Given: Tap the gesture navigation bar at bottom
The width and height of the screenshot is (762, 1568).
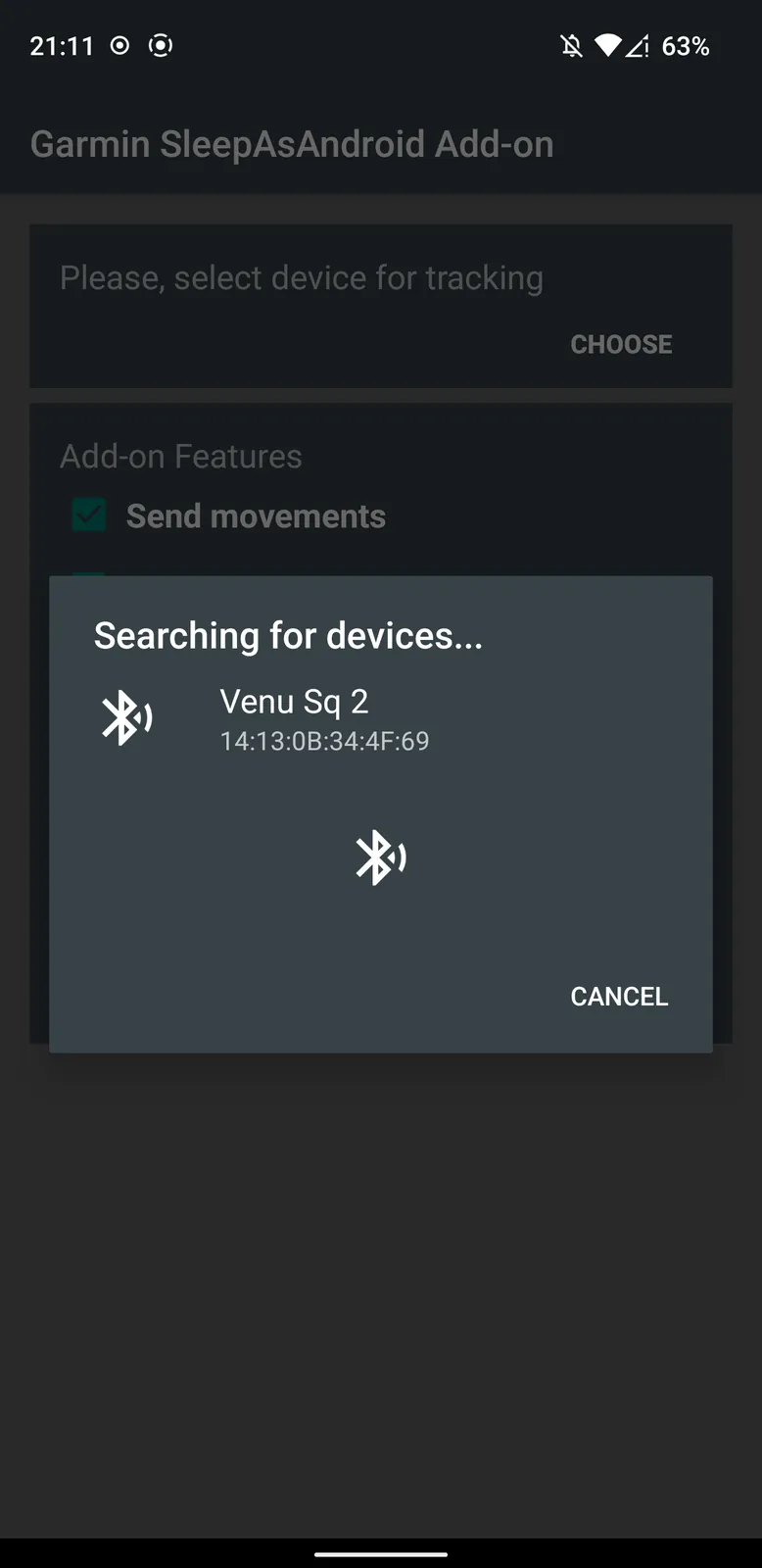Looking at the screenshot, I should point(381,1552).
